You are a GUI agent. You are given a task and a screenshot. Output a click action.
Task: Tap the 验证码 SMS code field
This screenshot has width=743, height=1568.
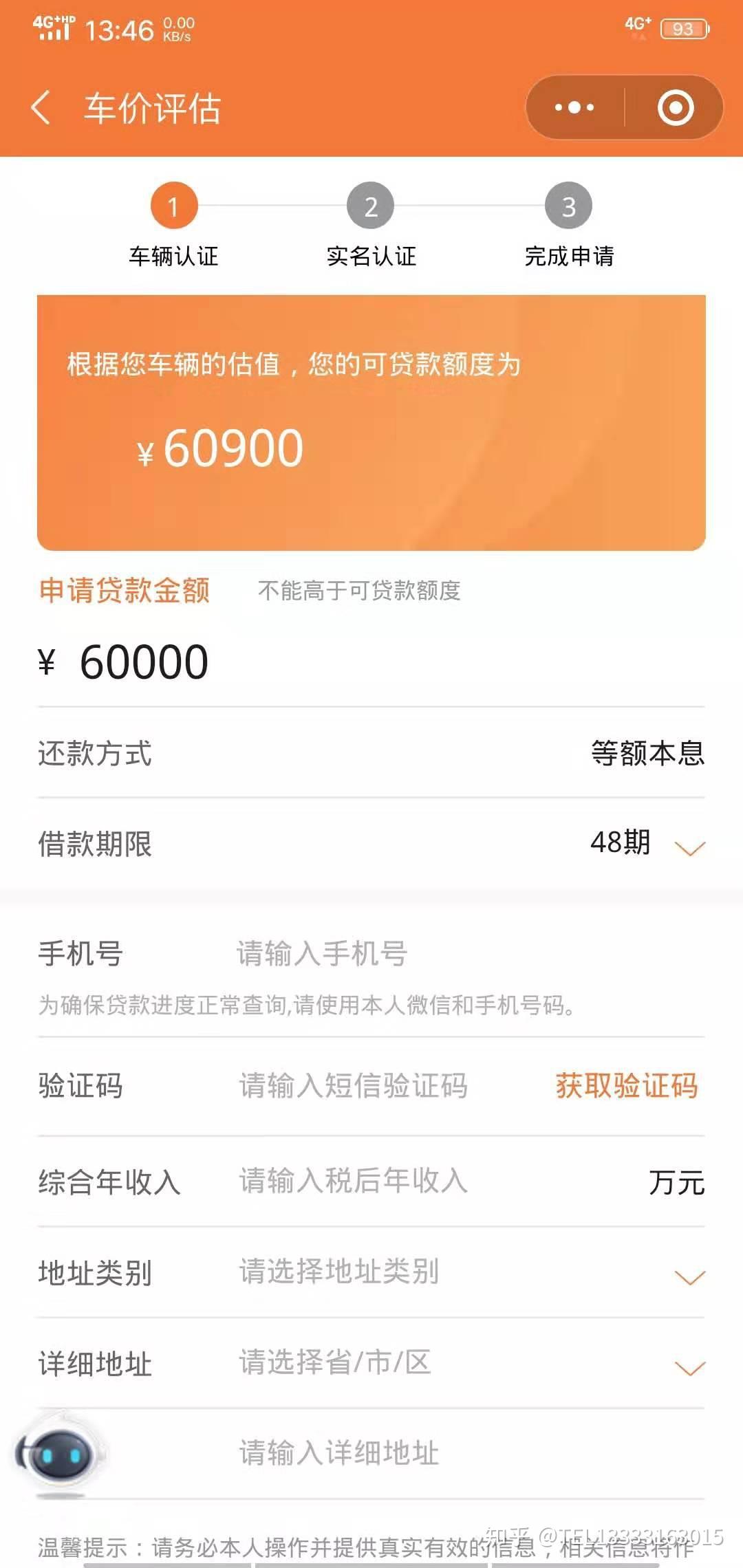tap(371, 1086)
